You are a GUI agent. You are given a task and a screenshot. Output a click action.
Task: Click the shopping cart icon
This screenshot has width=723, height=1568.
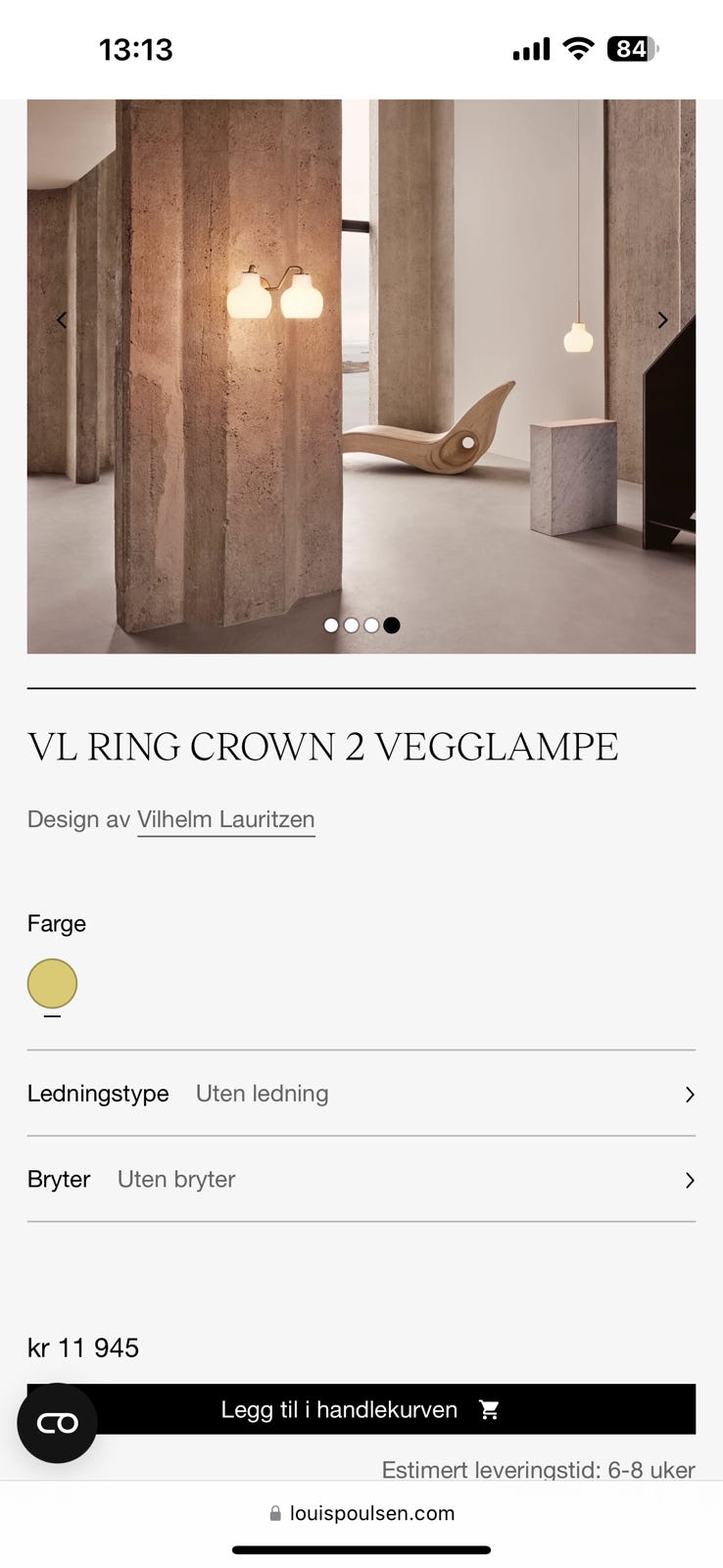click(x=488, y=1409)
